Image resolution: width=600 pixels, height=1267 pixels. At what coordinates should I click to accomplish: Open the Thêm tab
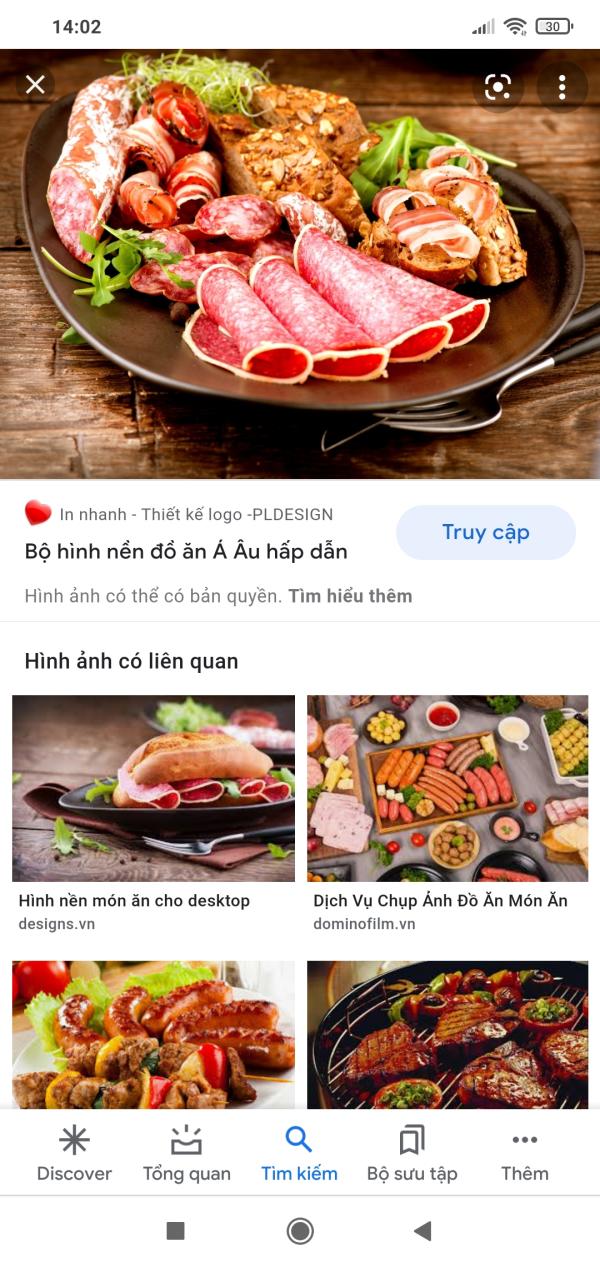coord(525,1154)
